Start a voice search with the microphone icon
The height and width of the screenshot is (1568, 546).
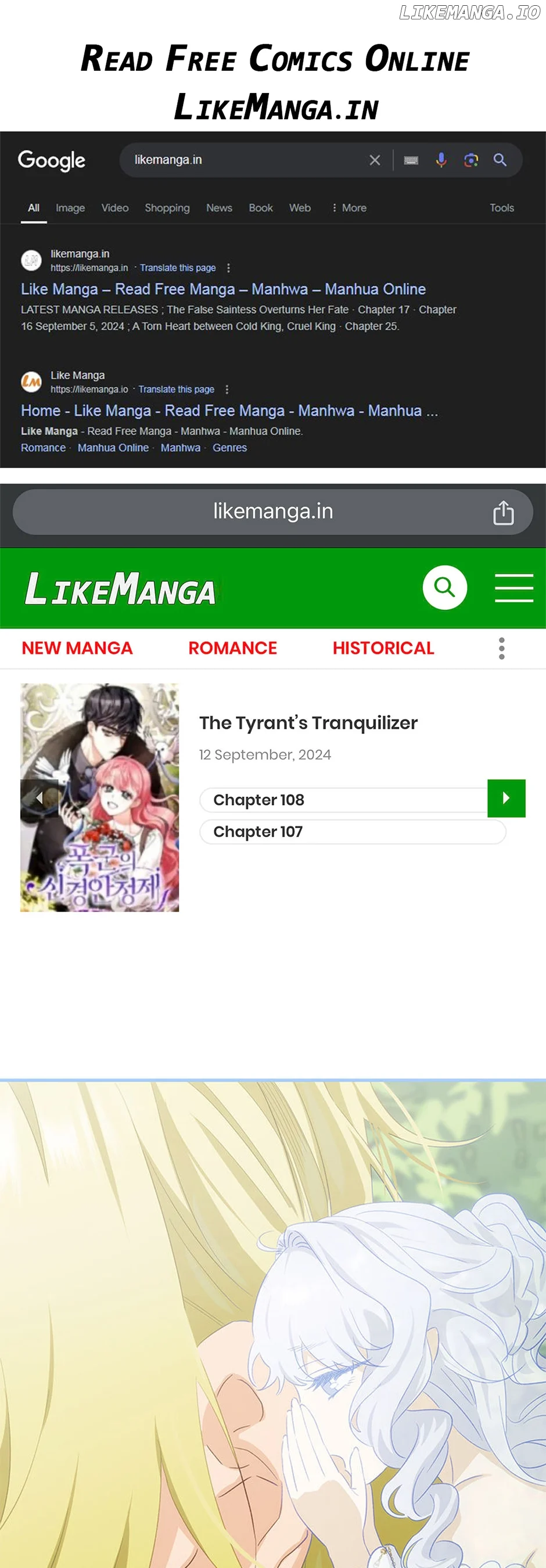(x=441, y=160)
